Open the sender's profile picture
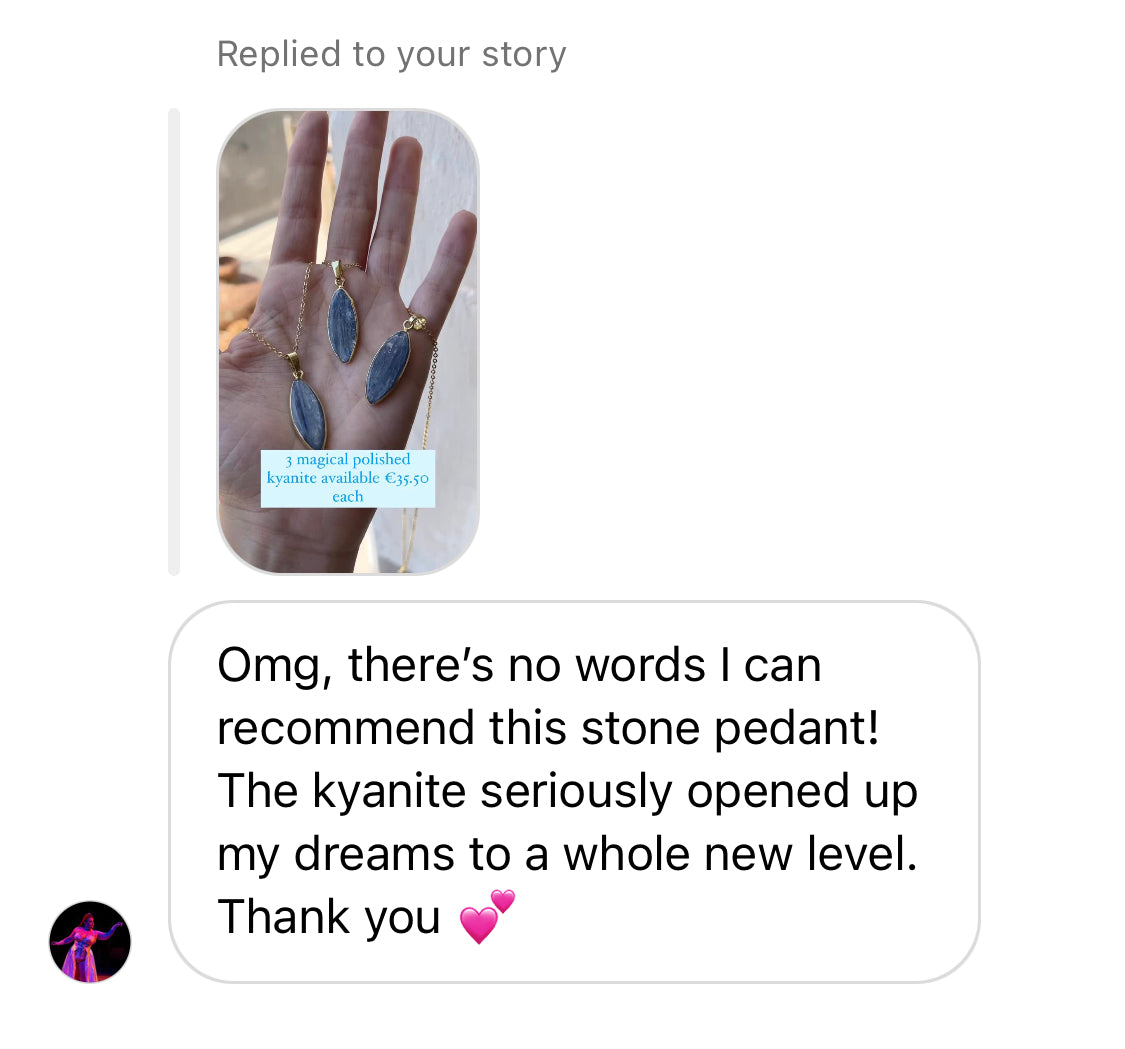The width and height of the screenshot is (1125, 1049). point(90,941)
